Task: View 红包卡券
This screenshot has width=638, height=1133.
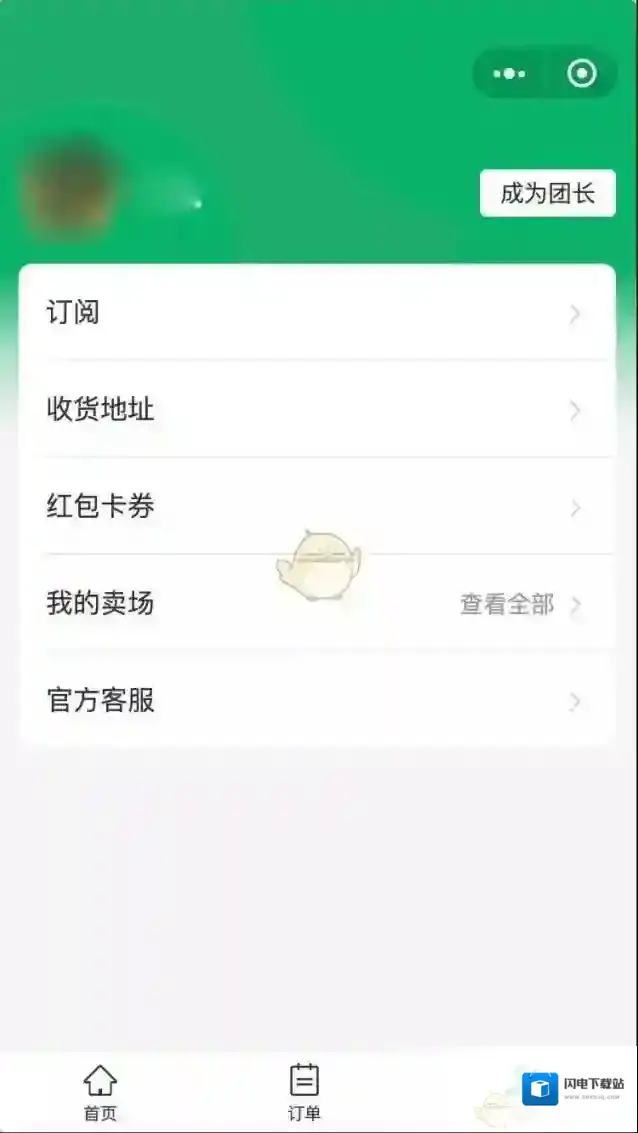Action: click(x=316, y=507)
